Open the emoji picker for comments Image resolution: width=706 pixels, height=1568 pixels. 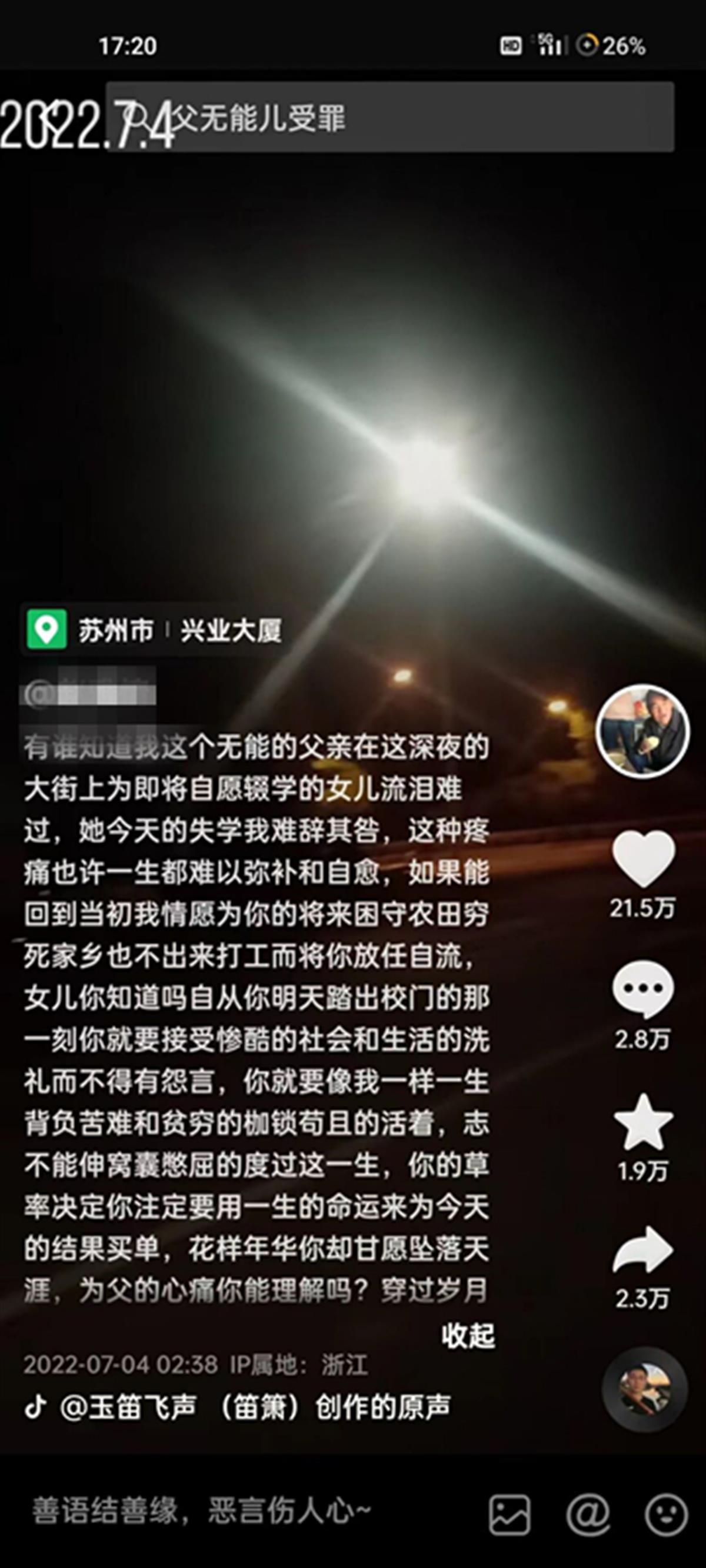tap(667, 1514)
